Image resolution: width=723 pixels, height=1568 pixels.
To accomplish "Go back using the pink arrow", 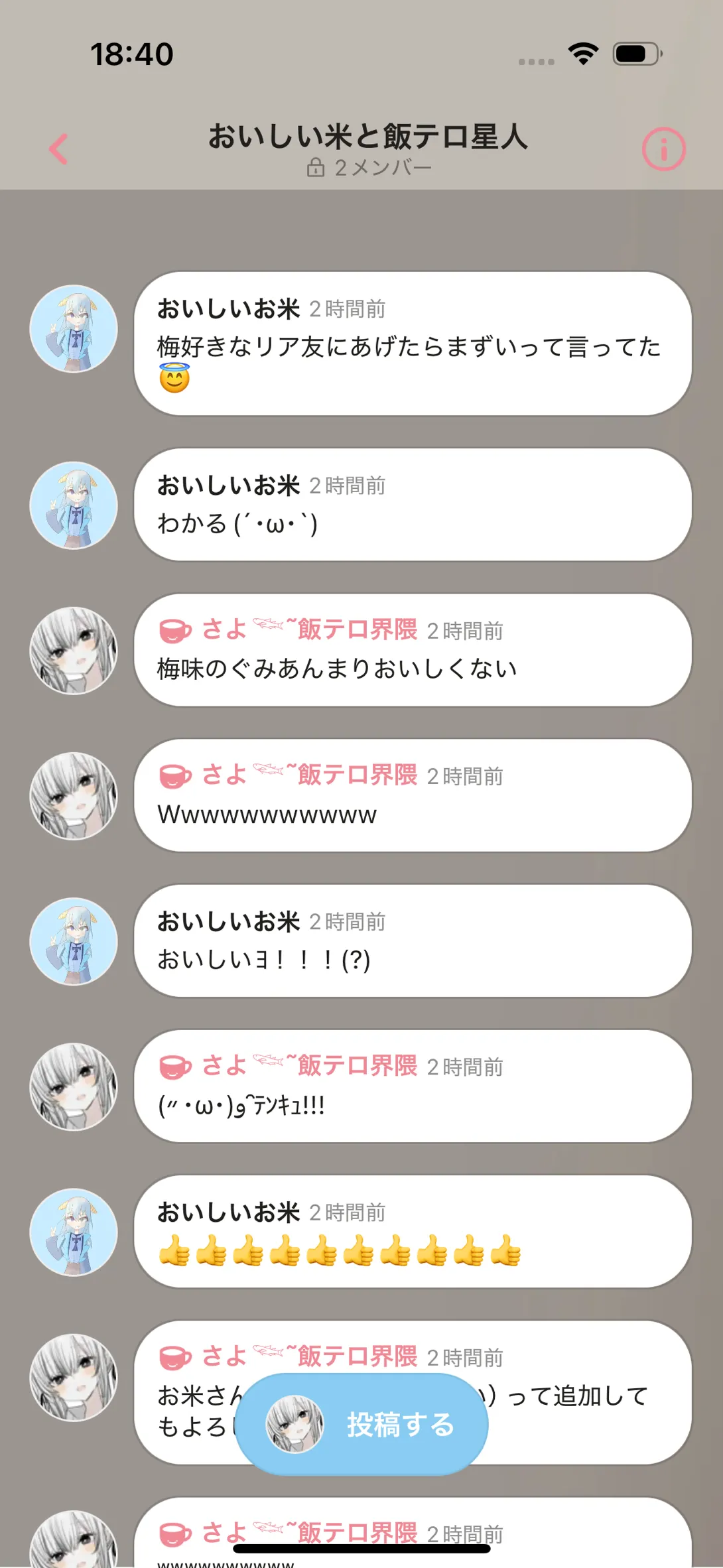I will pyautogui.click(x=58, y=149).
